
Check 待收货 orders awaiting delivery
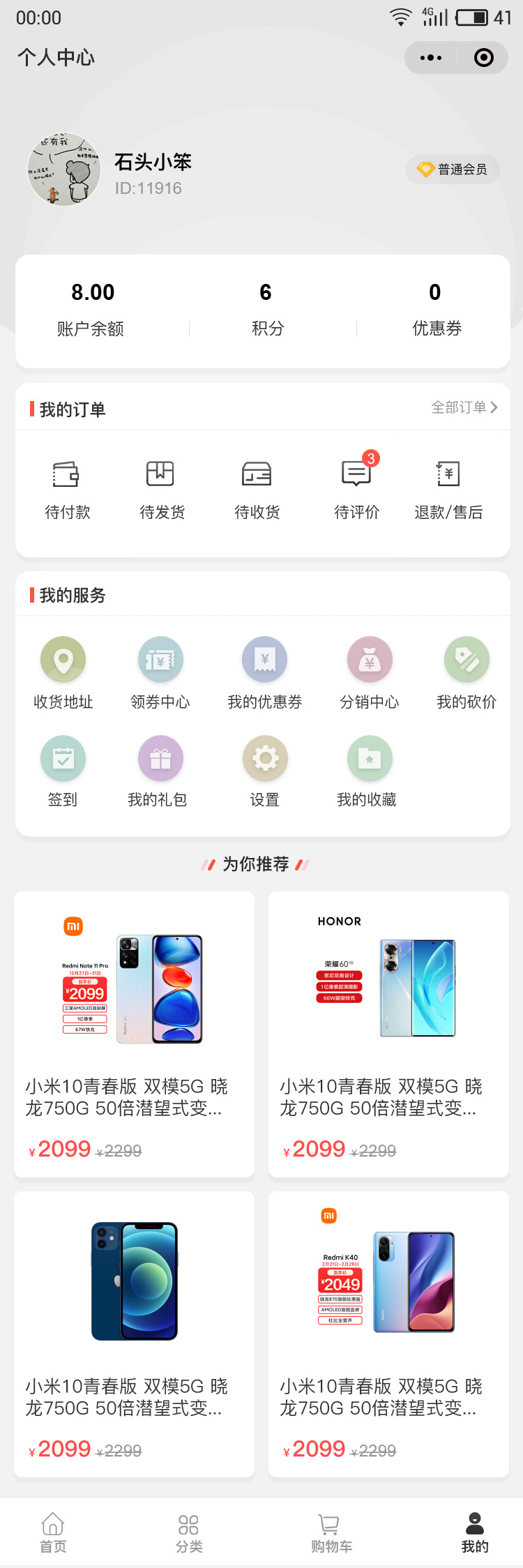coord(257,488)
